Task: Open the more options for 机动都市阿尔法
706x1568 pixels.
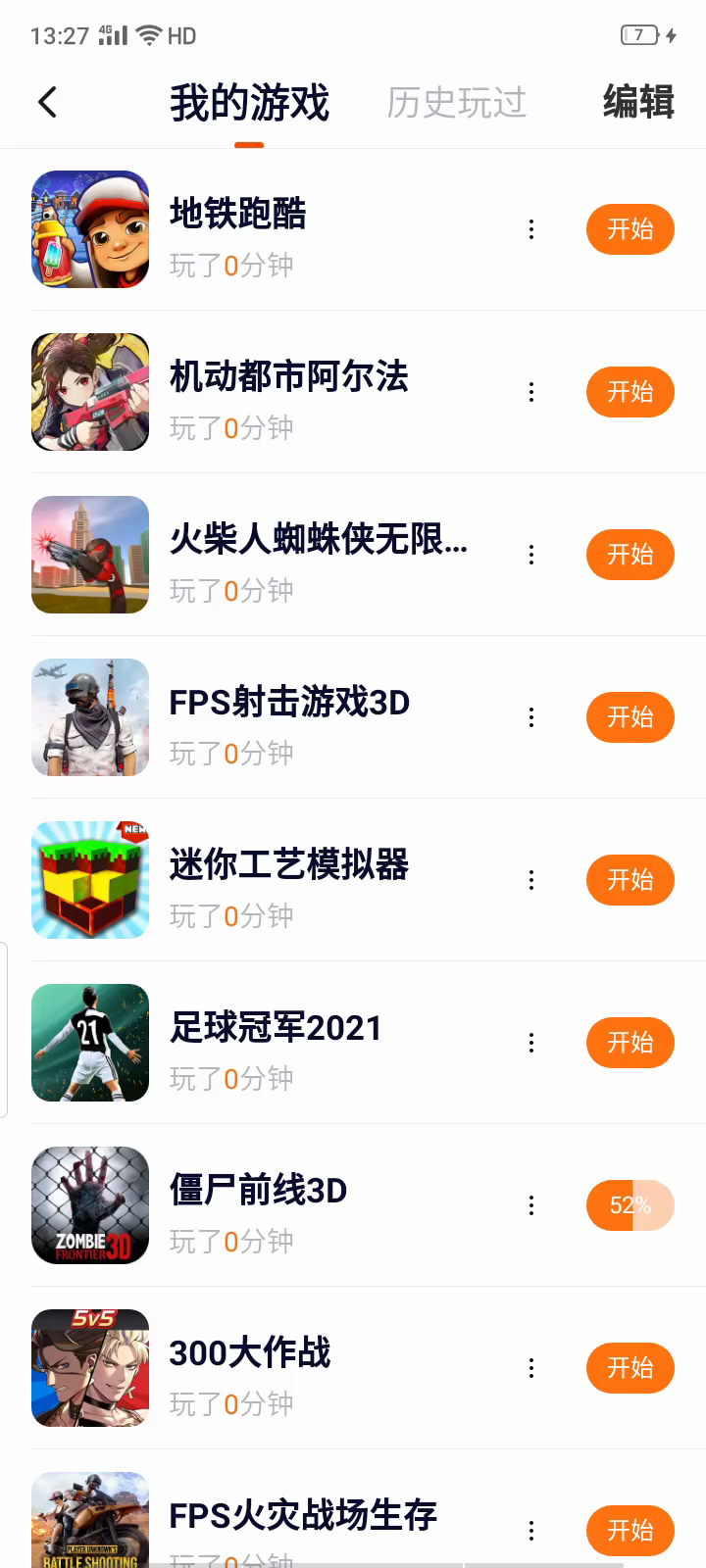Action: point(531,392)
